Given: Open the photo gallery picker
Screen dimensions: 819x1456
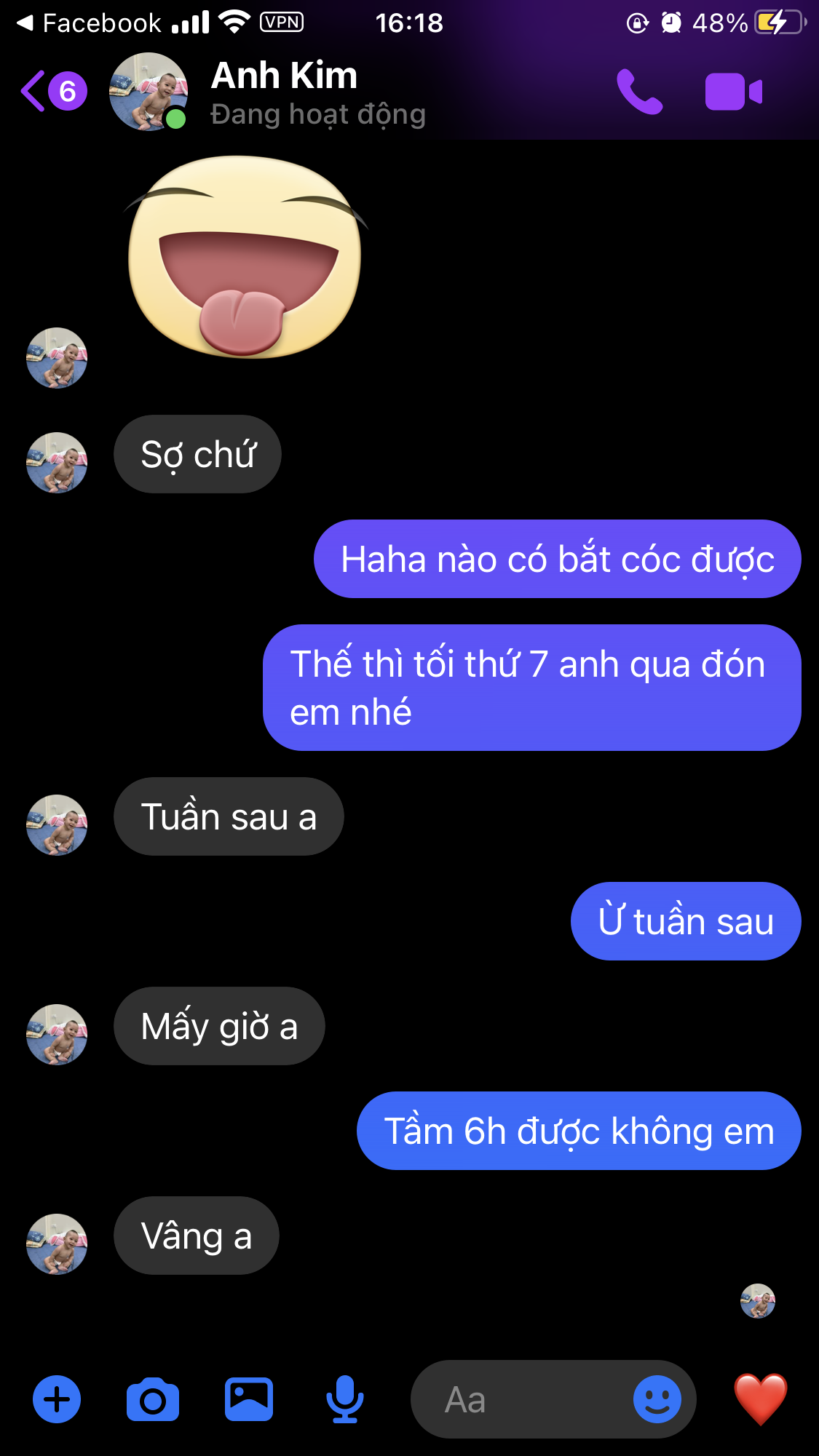Looking at the screenshot, I should point(248,1399).
